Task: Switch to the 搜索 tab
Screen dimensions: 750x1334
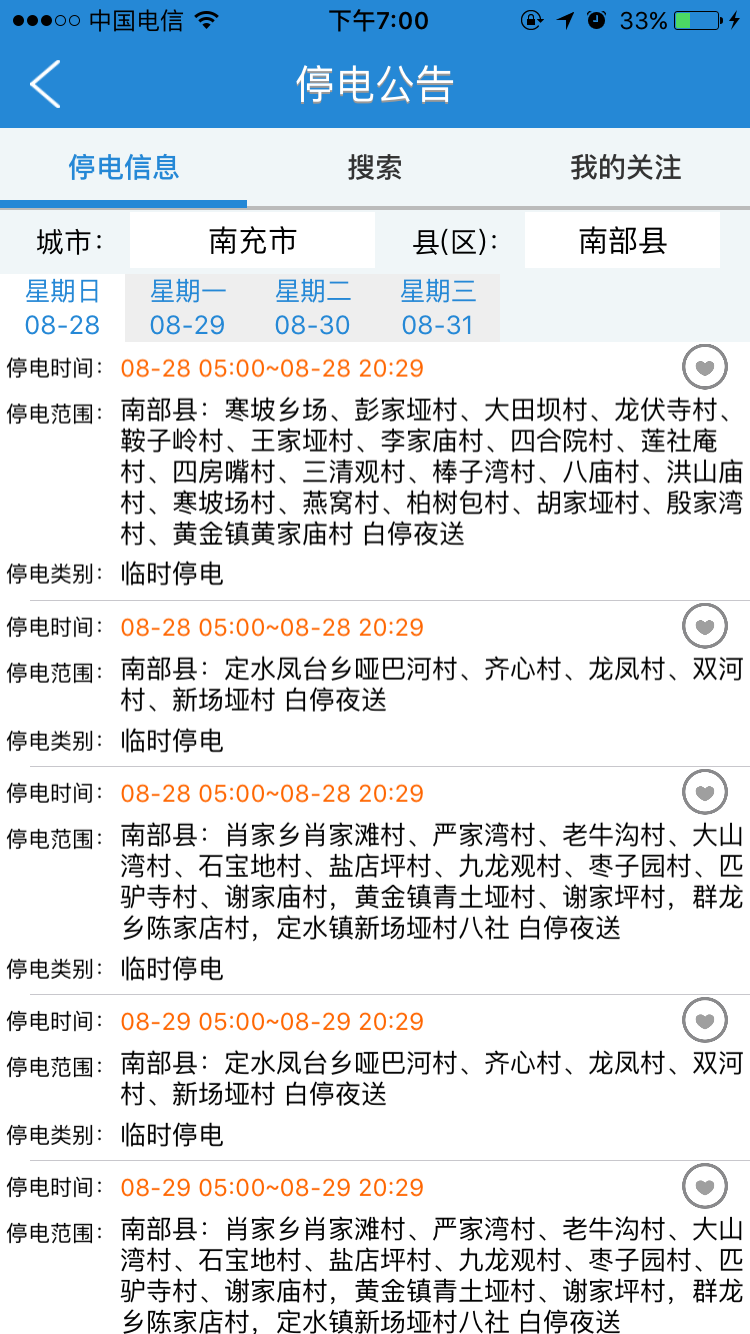Action: (375, 167)
